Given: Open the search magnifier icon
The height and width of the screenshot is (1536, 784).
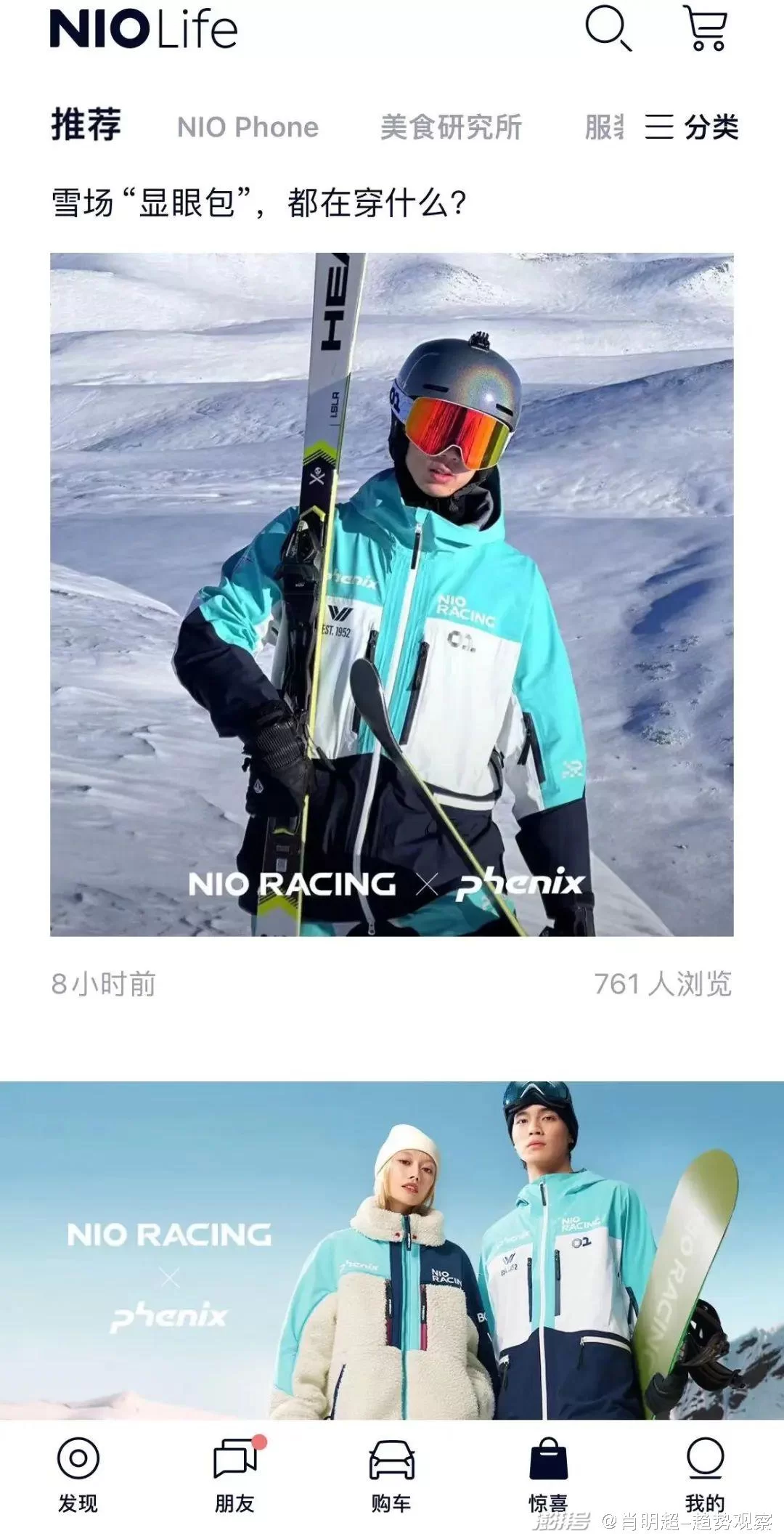Looking at the screenshot, I should pos(608,29).
